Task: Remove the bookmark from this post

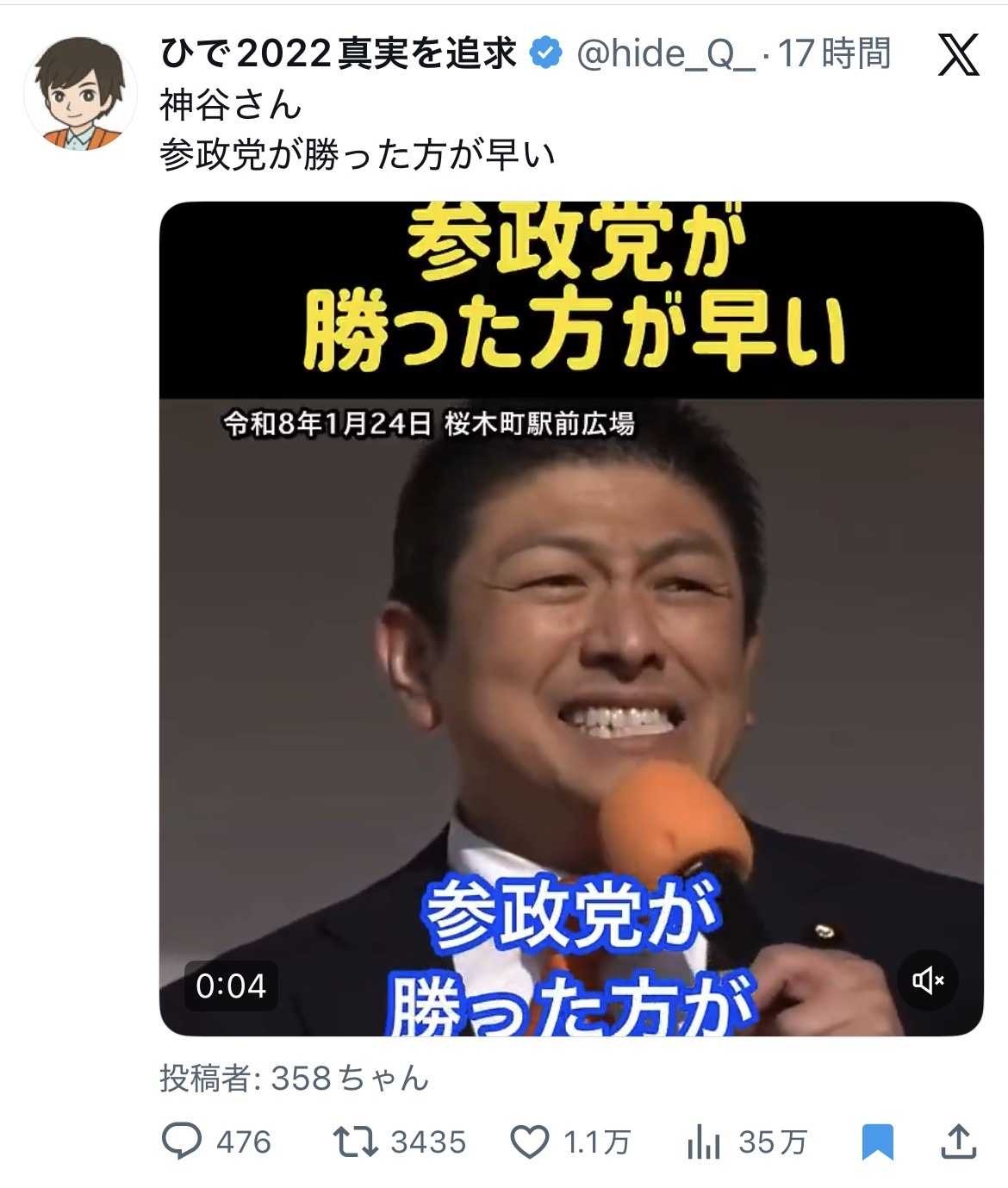Action: pos(877,1142)
